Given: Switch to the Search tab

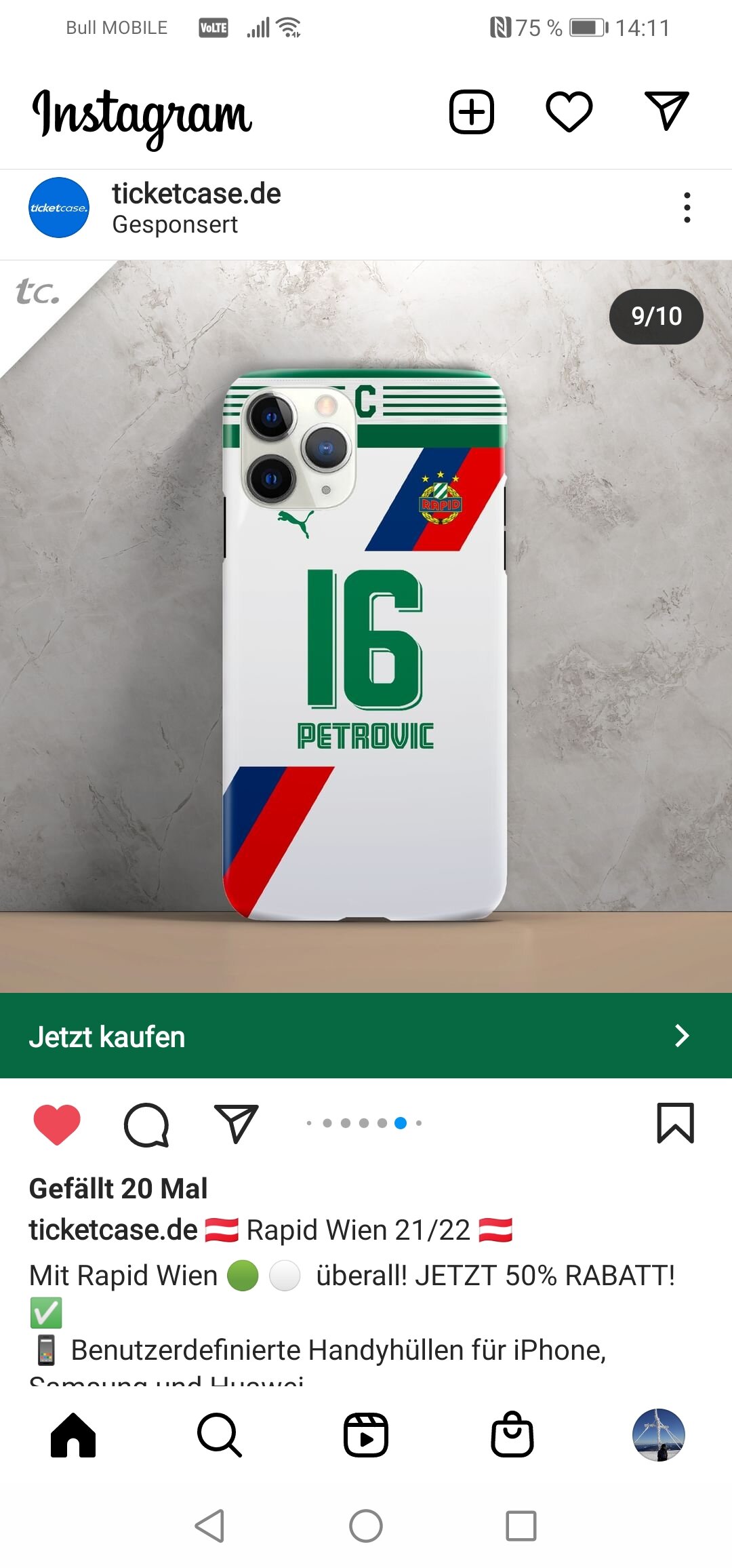Looking at the screenshot, I should (x=220, y=1435).
